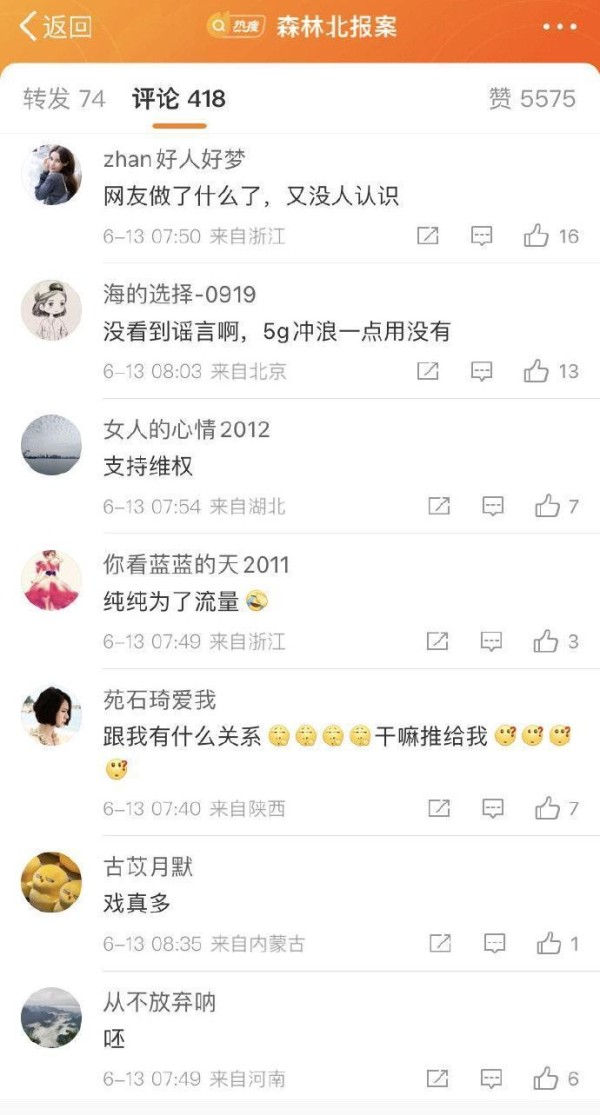Repost the comment from 女人的心情2012
This screenshot has width=600, height=1115.
(439, 506)
